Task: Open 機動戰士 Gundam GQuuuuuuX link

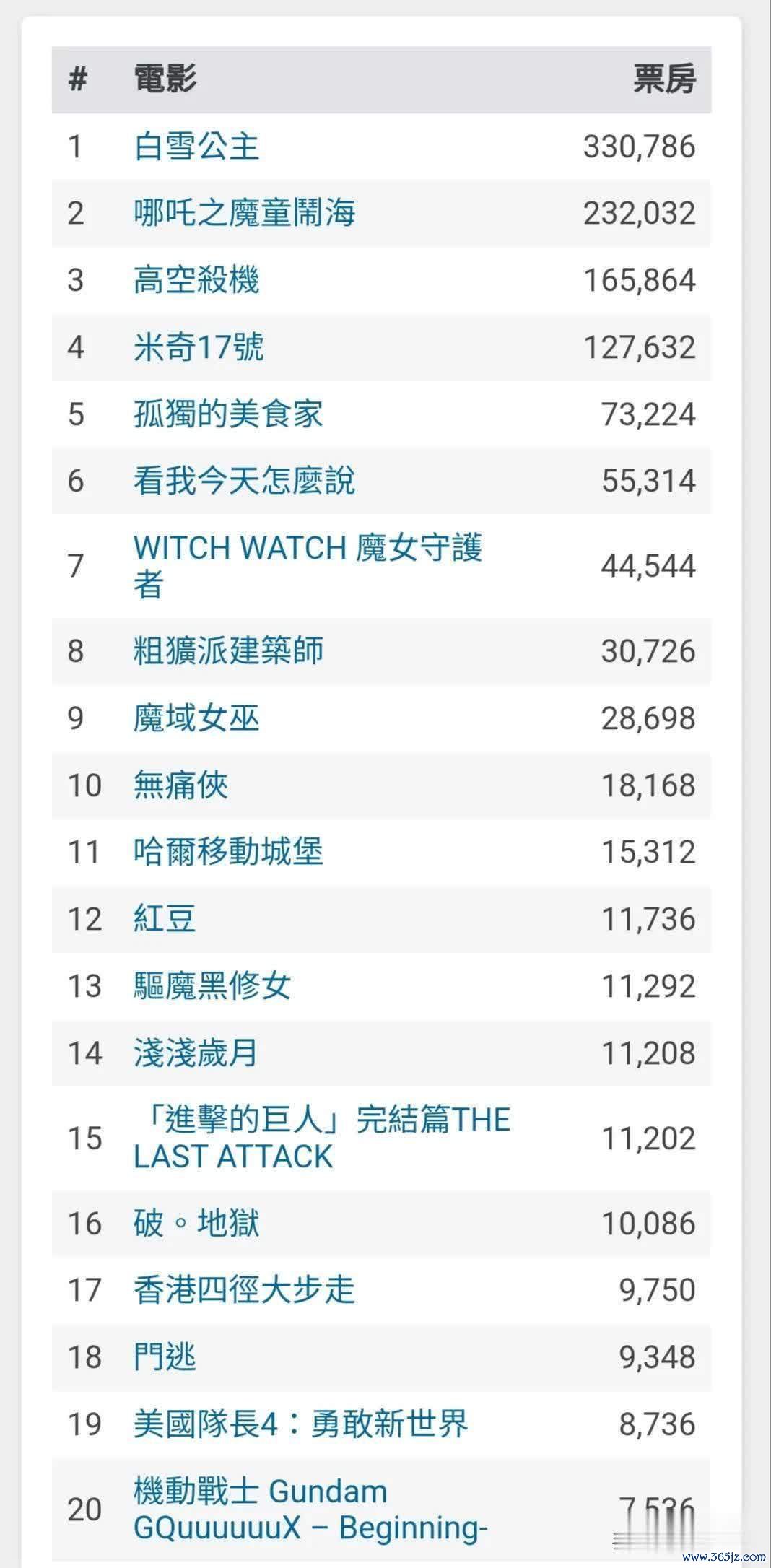Action: click(x=310, y=1510)
